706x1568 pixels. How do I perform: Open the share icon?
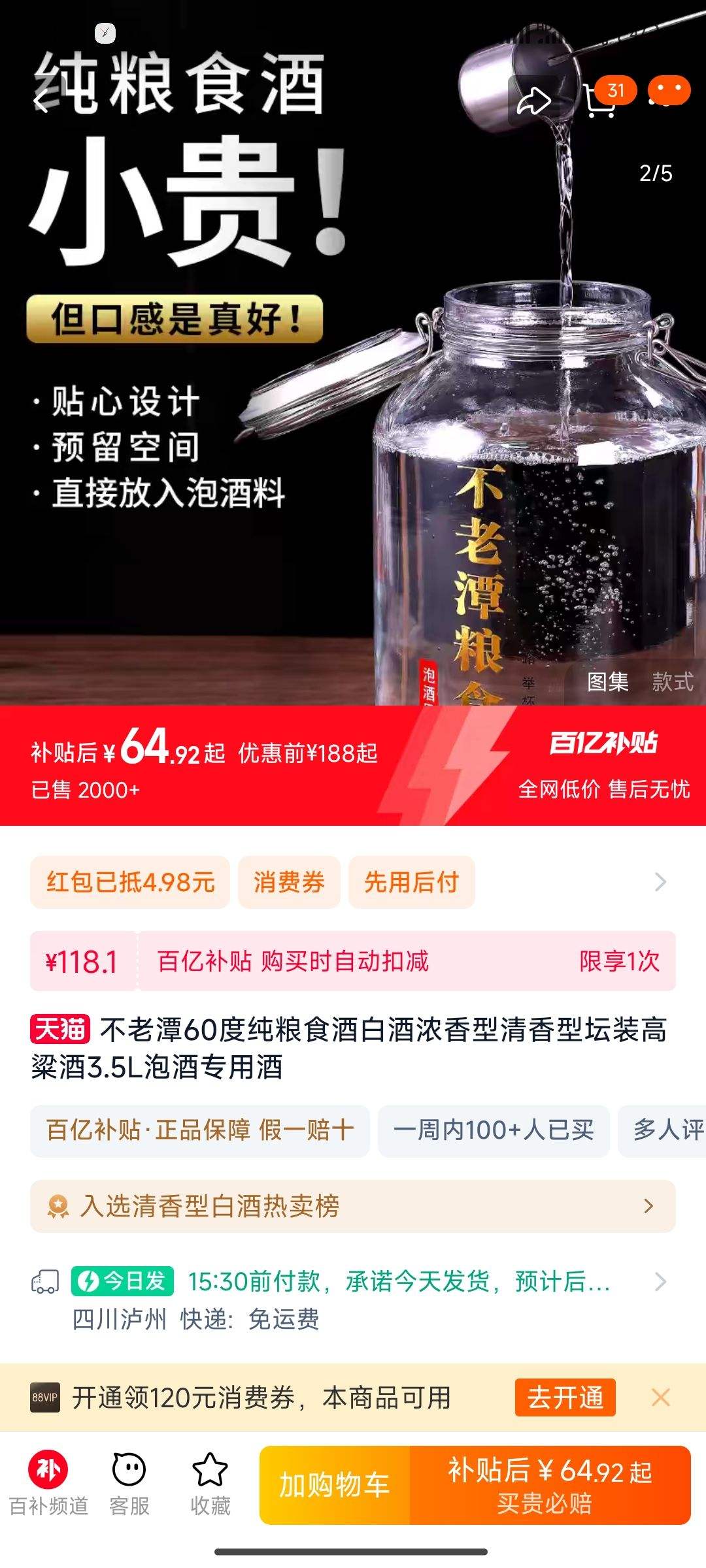click(536, 98)
